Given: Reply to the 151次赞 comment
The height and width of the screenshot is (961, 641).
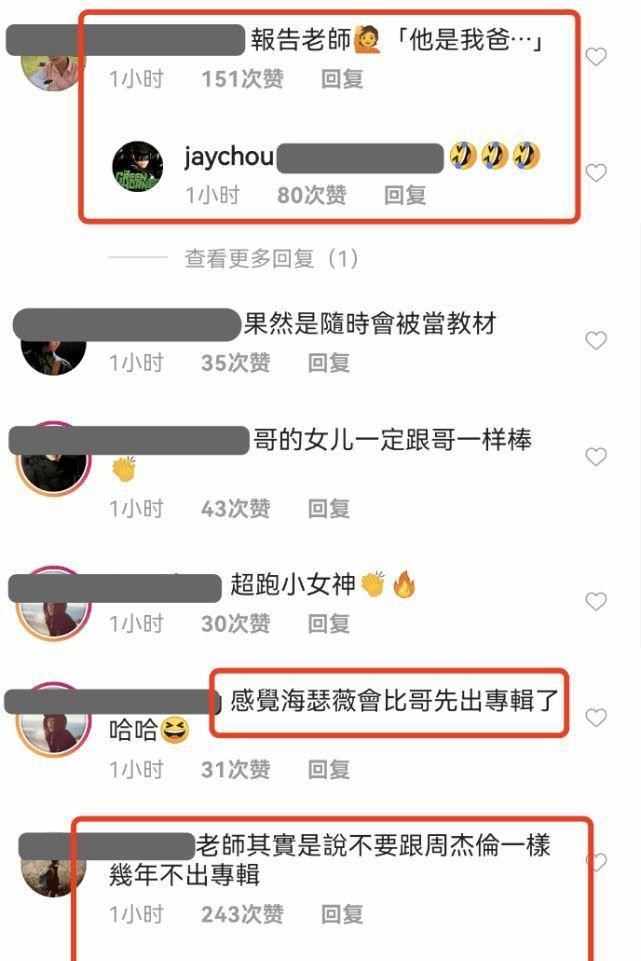Looking at the screenshot, I should (x=342, y=80).
